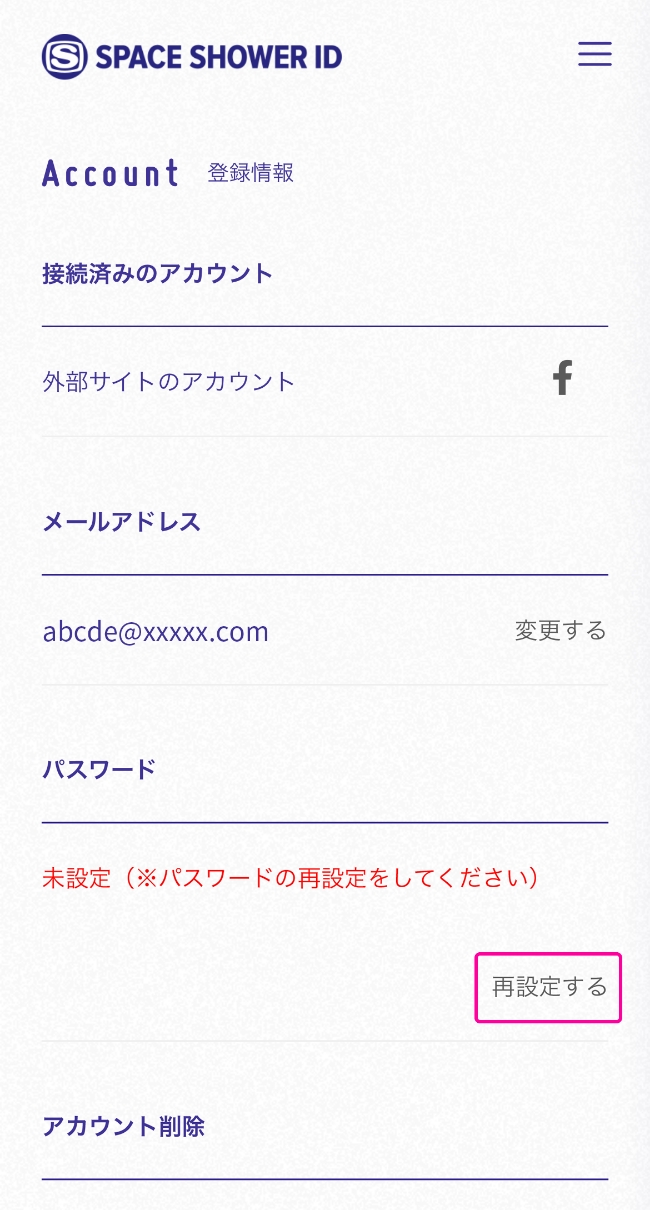Open the SPACE SHOWER ID home logo
Screen dimensions: 650x1210
pos(192,56)
